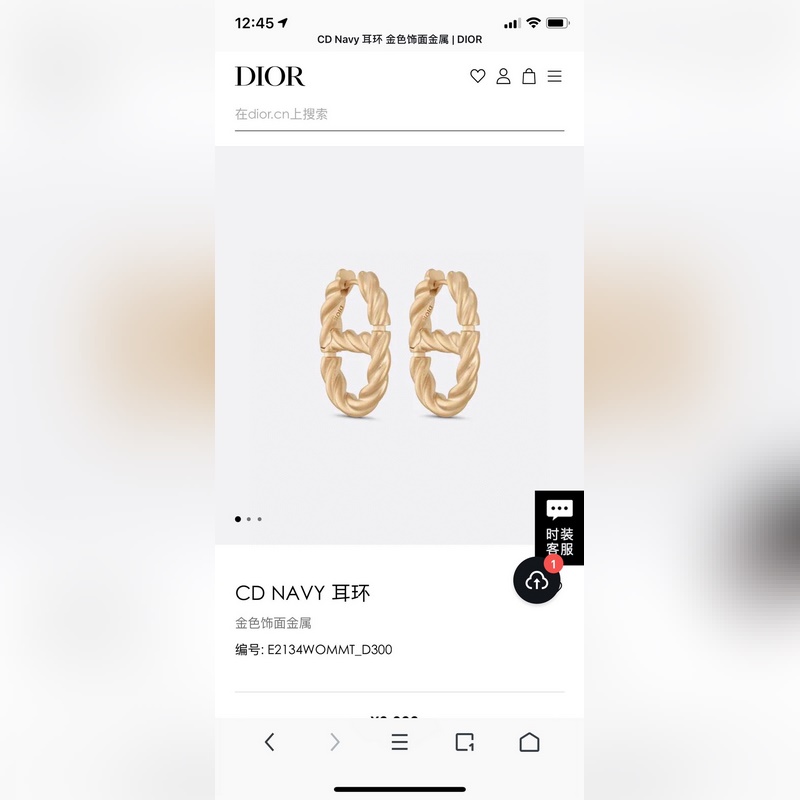Focus the dior.cn search field
Screen dimensions: 800x800
click(x=398, y=114)
